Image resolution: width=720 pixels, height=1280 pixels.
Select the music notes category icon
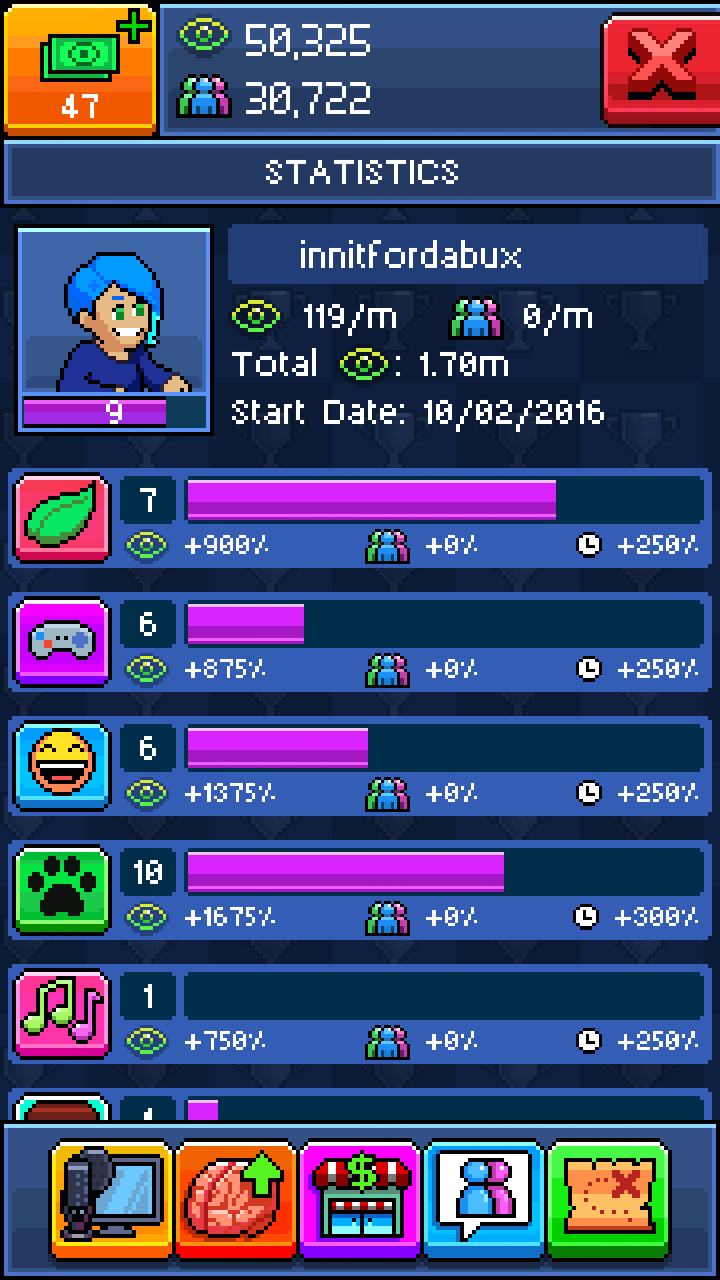62,1014
